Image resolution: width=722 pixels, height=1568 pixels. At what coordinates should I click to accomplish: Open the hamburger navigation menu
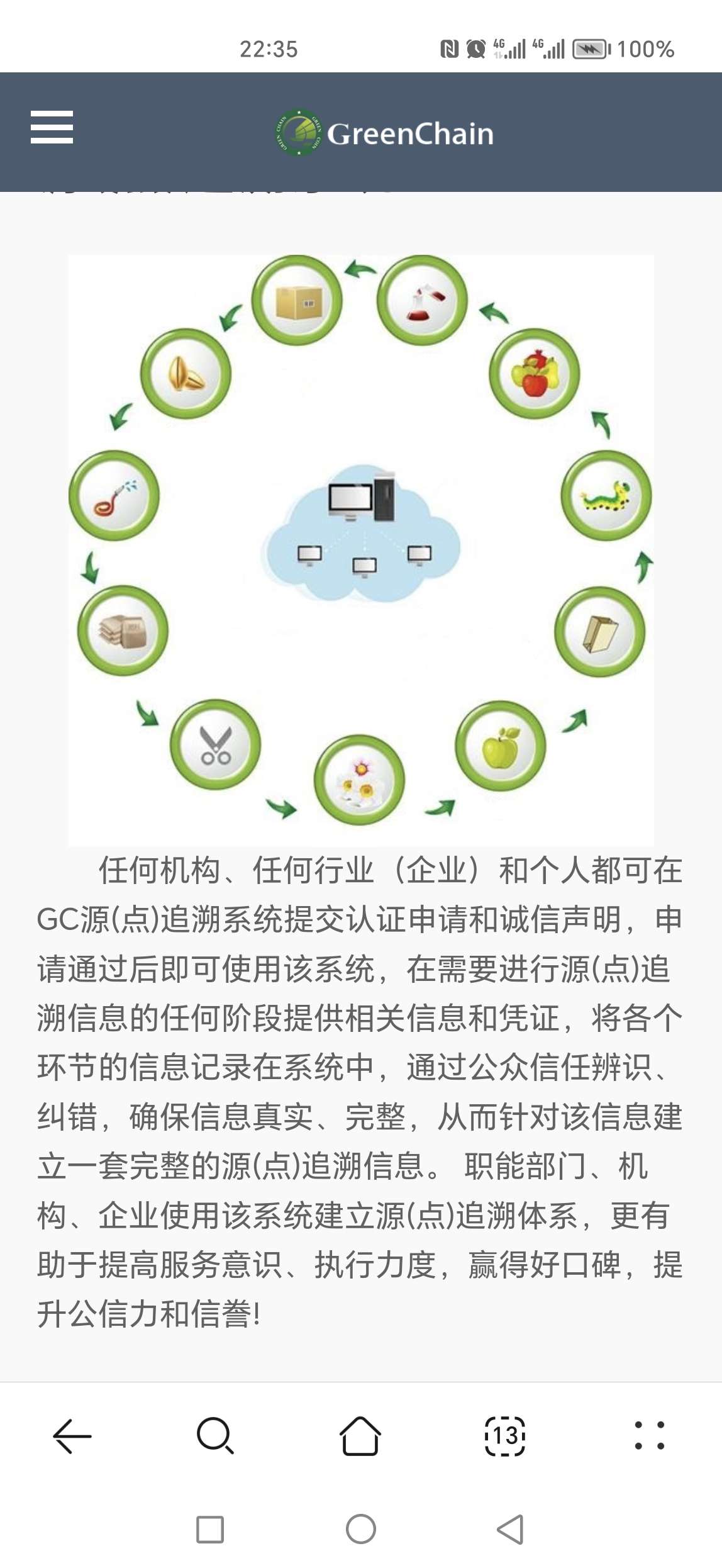(52, 127)
